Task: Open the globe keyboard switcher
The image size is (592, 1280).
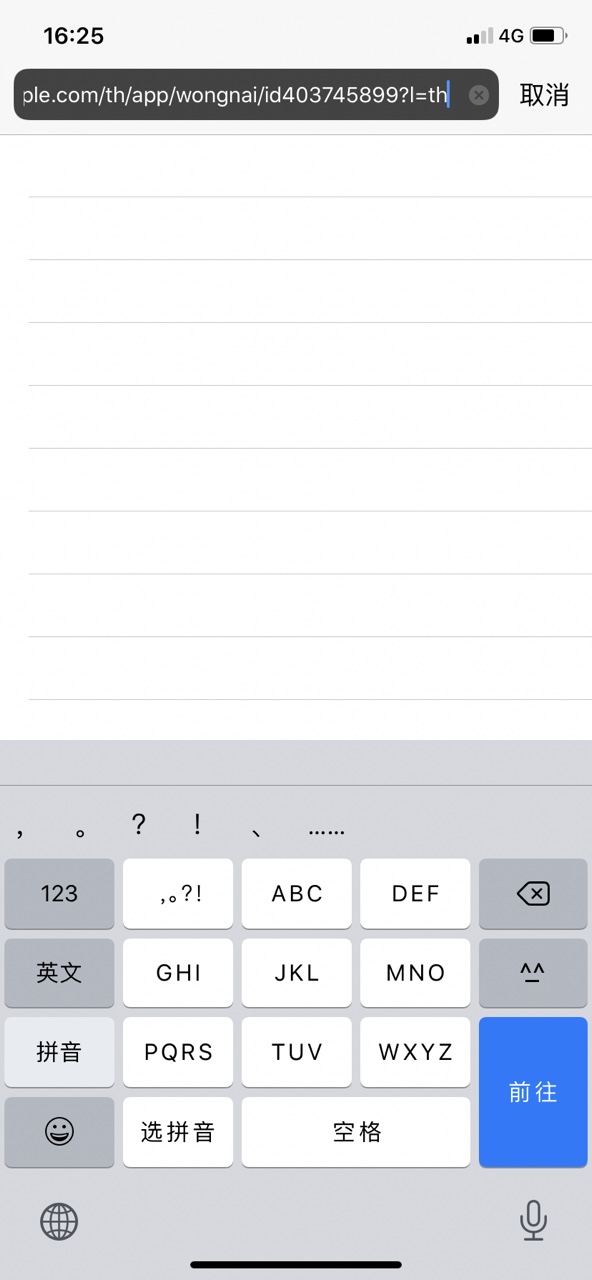Action: tap(59, 1221)
